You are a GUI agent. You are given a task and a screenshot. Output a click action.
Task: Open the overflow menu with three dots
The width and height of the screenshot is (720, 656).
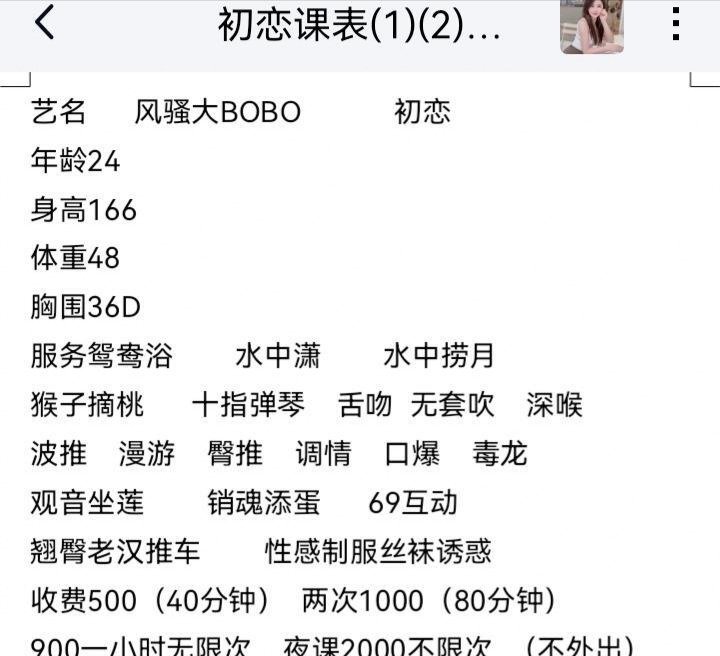tap(677, 25)
